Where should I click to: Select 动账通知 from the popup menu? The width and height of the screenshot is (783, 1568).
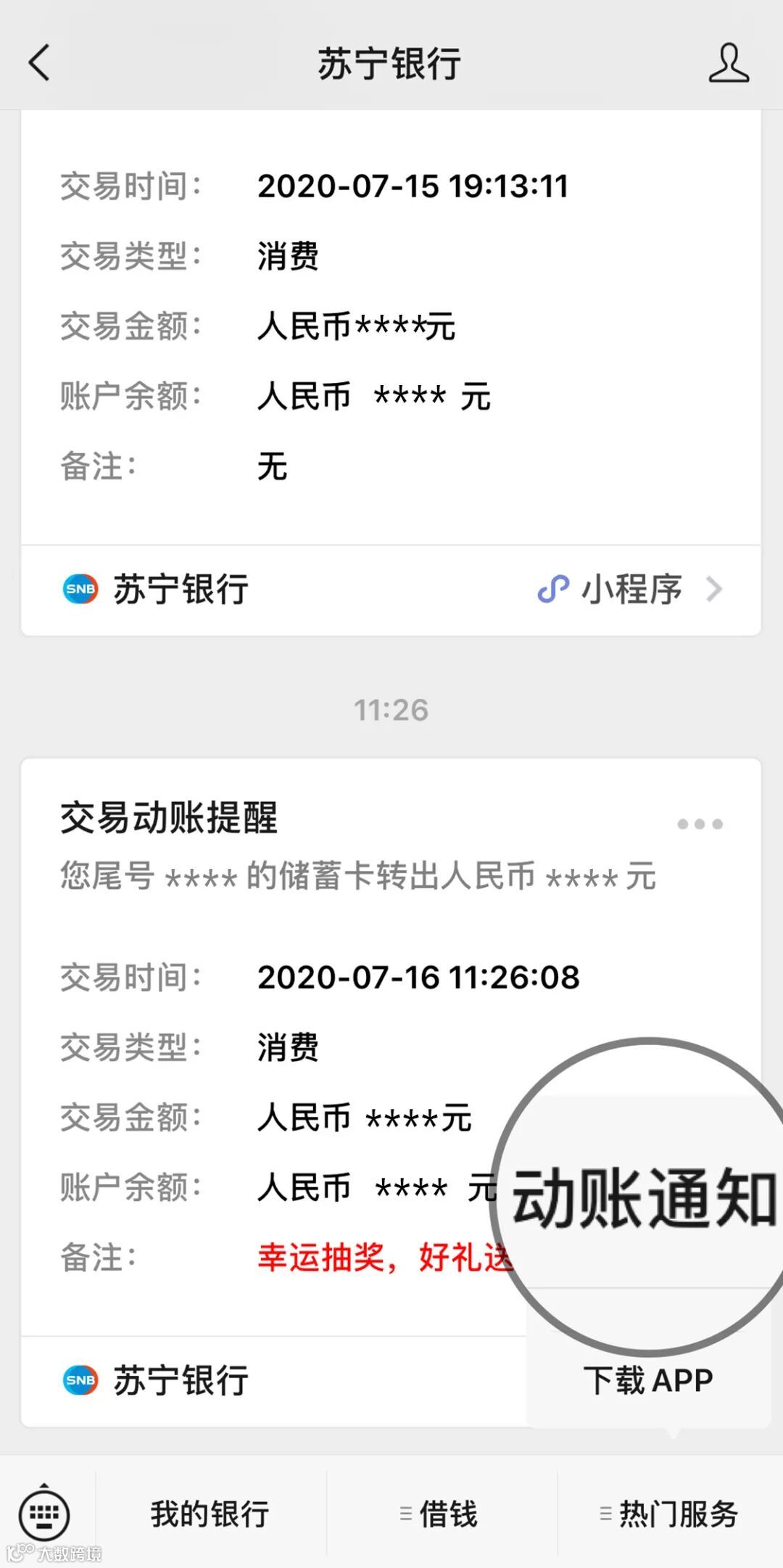[645, 1198]
